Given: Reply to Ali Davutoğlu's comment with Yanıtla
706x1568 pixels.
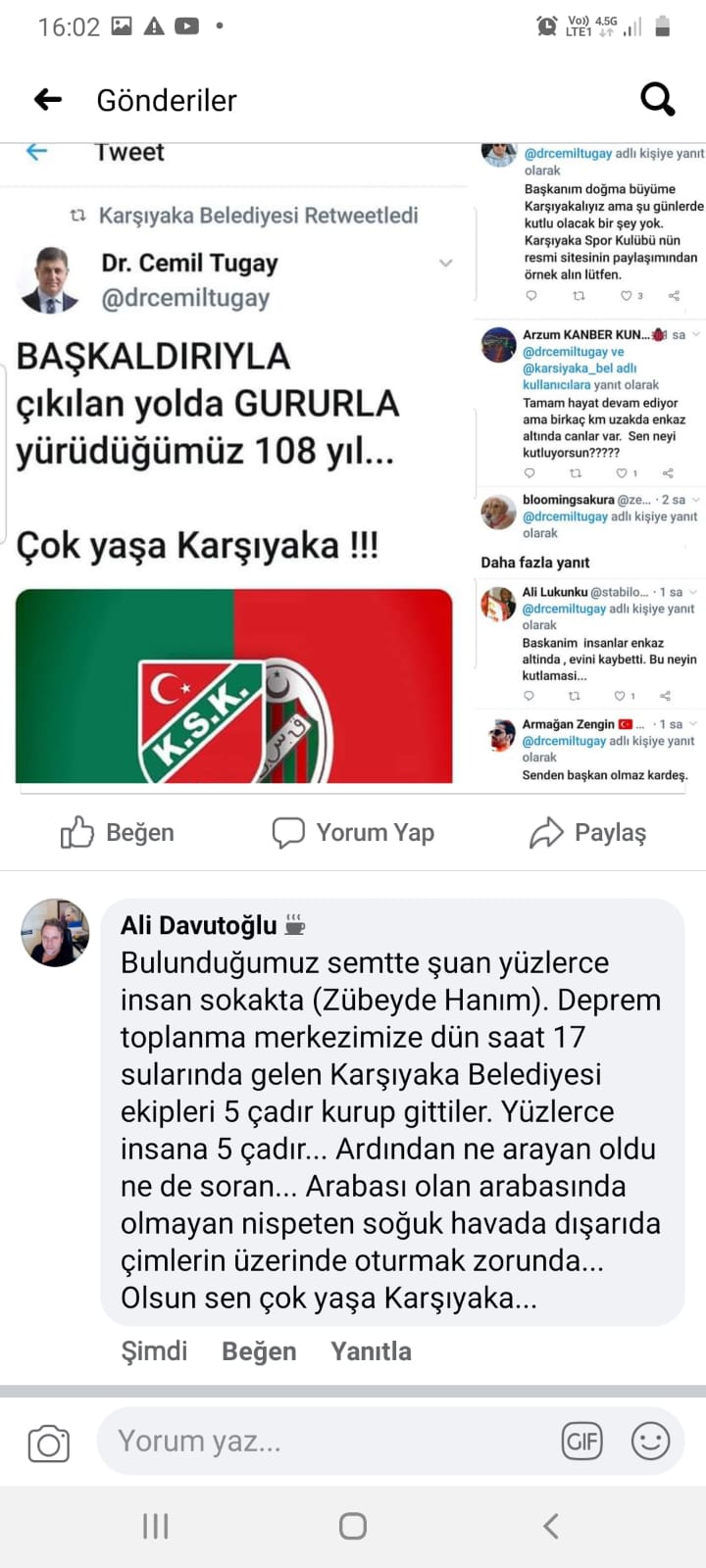Looking at the screenshot, I should [371, 1351].
